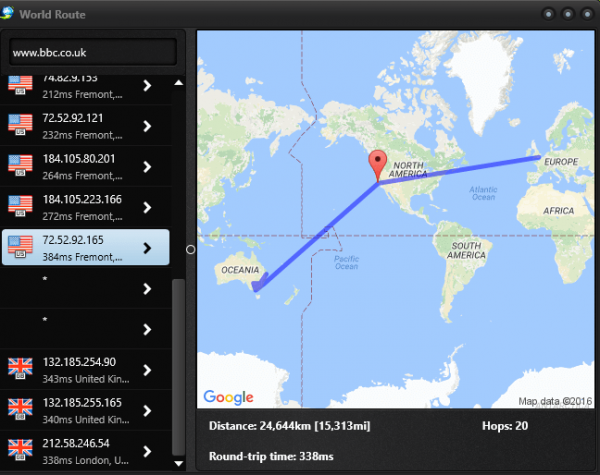
Task: Tap the www.bbc.co.uk address field
Action: [x=93, y=51]
